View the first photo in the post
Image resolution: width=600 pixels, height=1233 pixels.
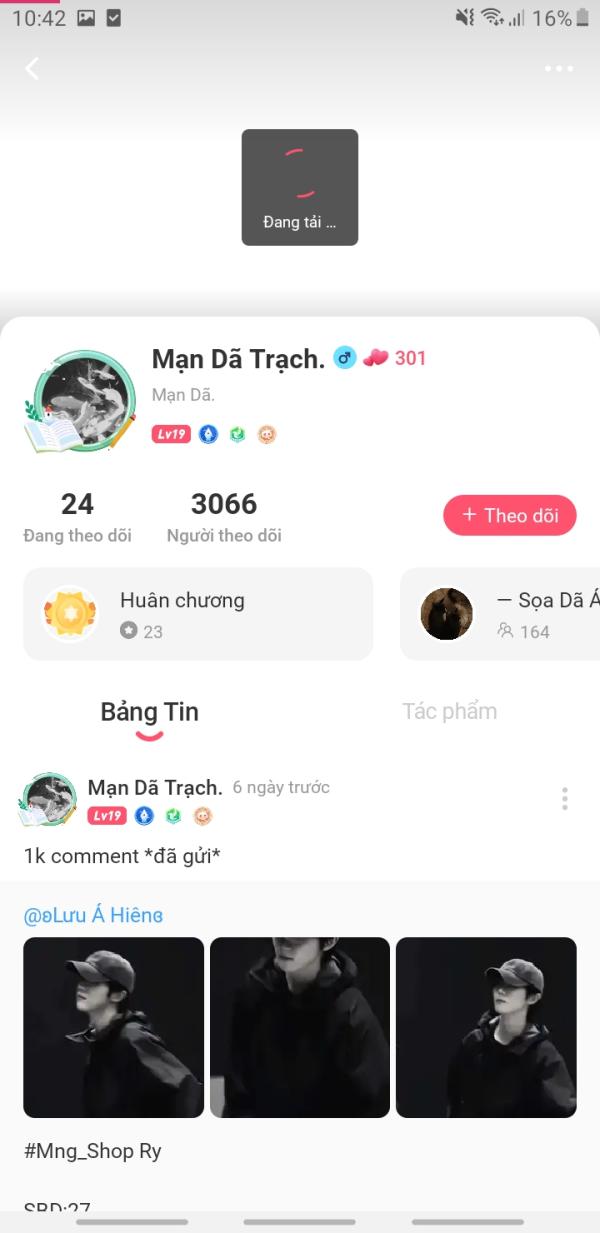point(114,1027)
